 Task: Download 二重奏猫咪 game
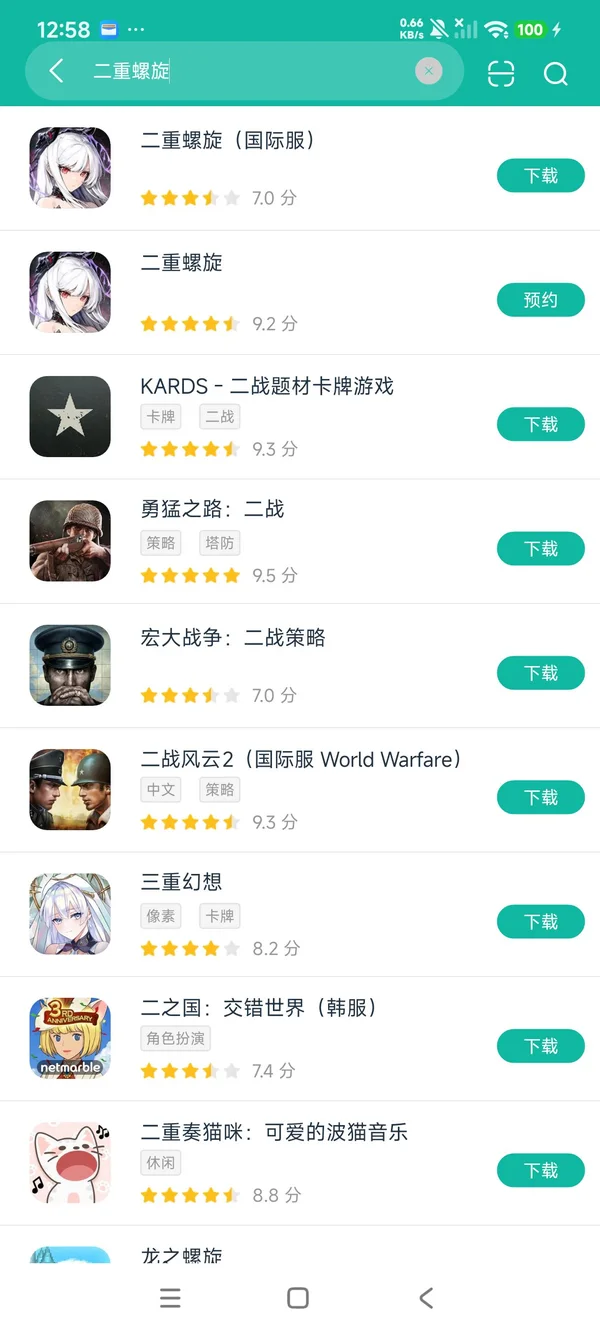(540, 1170)
